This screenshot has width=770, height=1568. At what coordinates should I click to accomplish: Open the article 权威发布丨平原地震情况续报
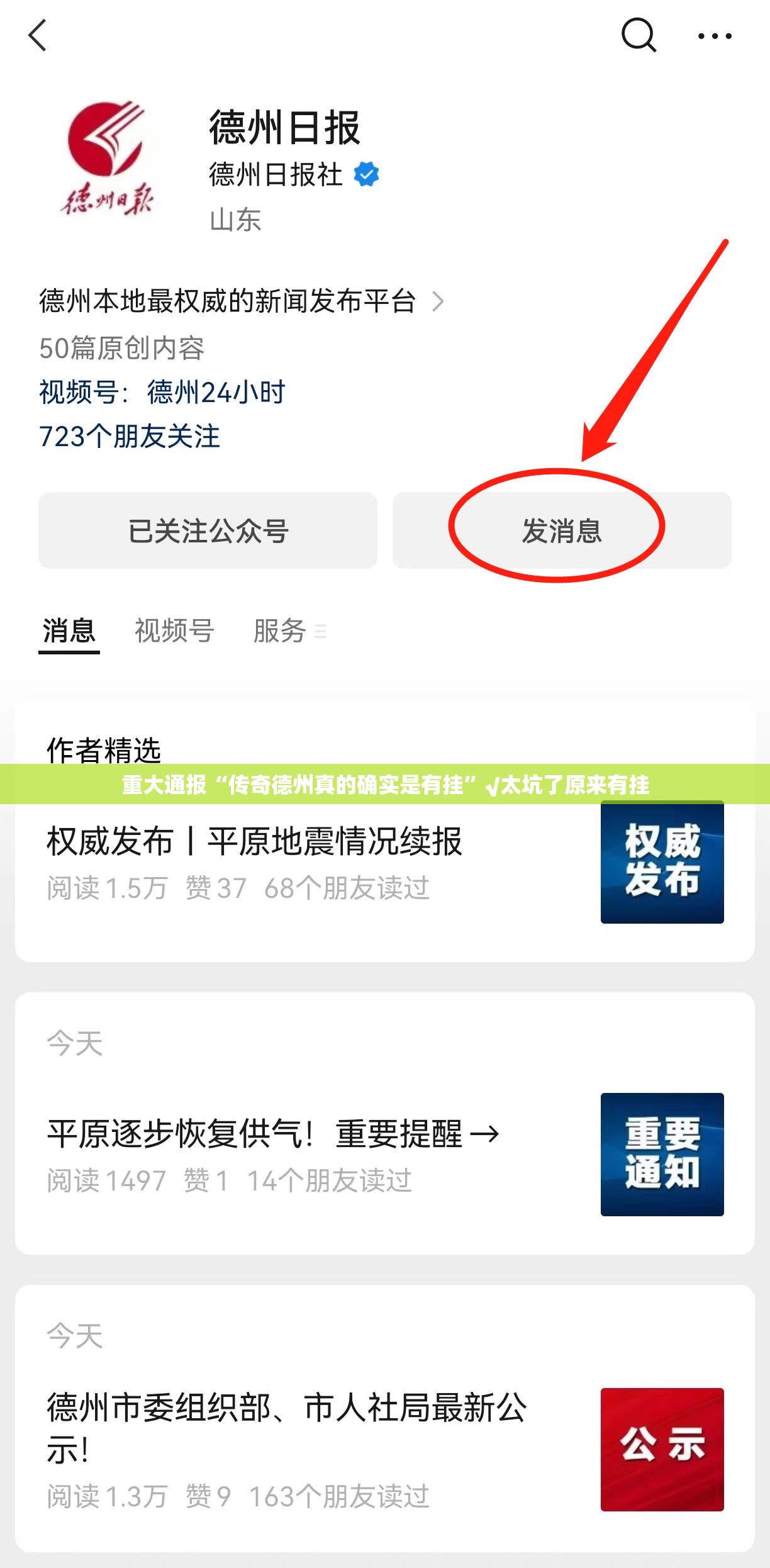tap(255, 841)
